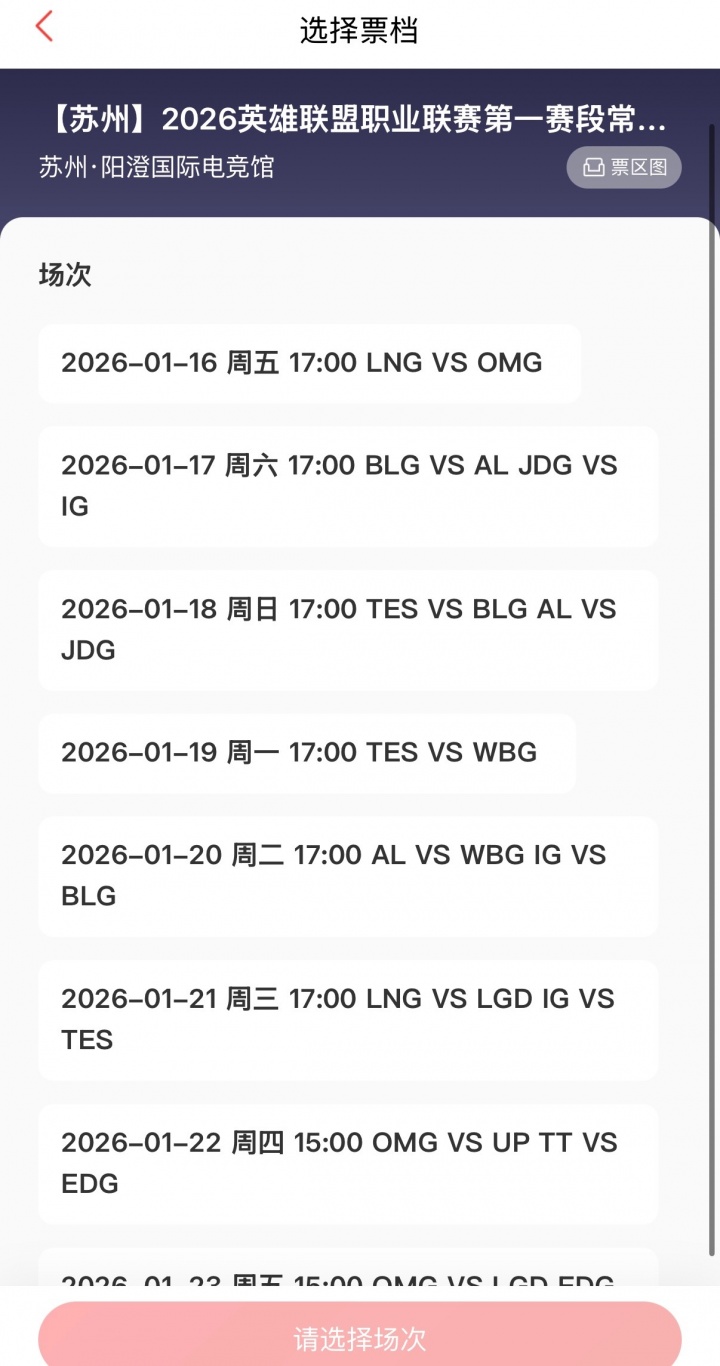The width and height of the screenshot is (720, 1366).
Task: Select the 2026-01-22 OMG VS UP session
Action: 348,1163
